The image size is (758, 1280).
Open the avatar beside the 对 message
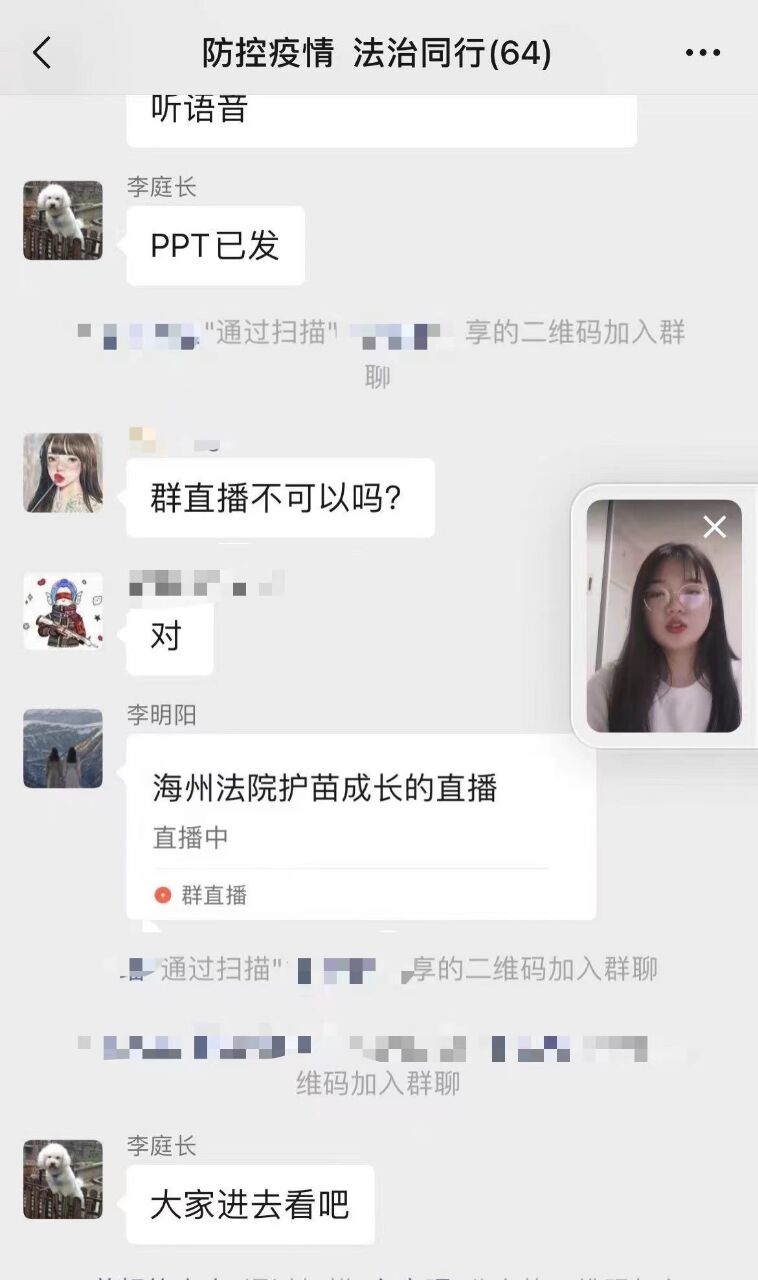(x=63, y=611)
